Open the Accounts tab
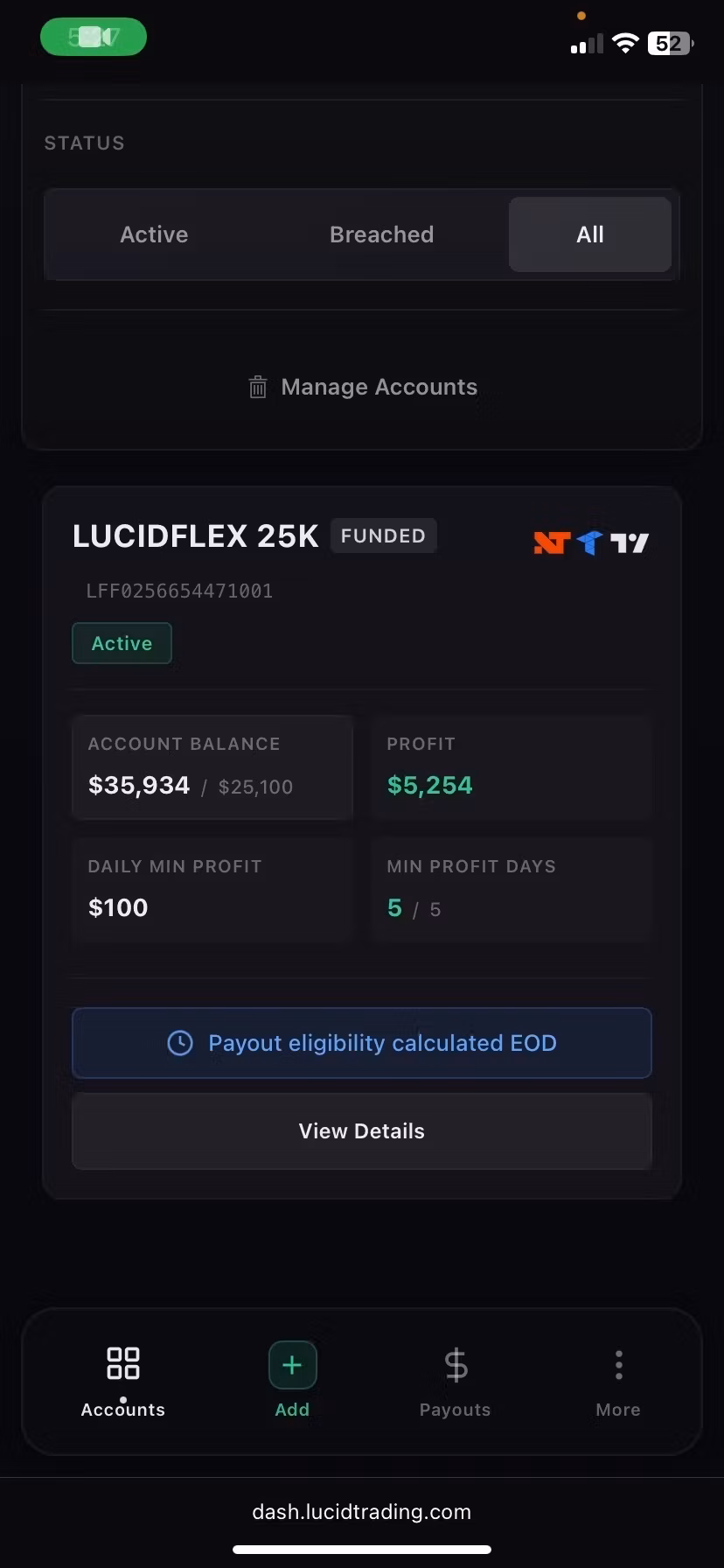 (x=123, y=1382)
